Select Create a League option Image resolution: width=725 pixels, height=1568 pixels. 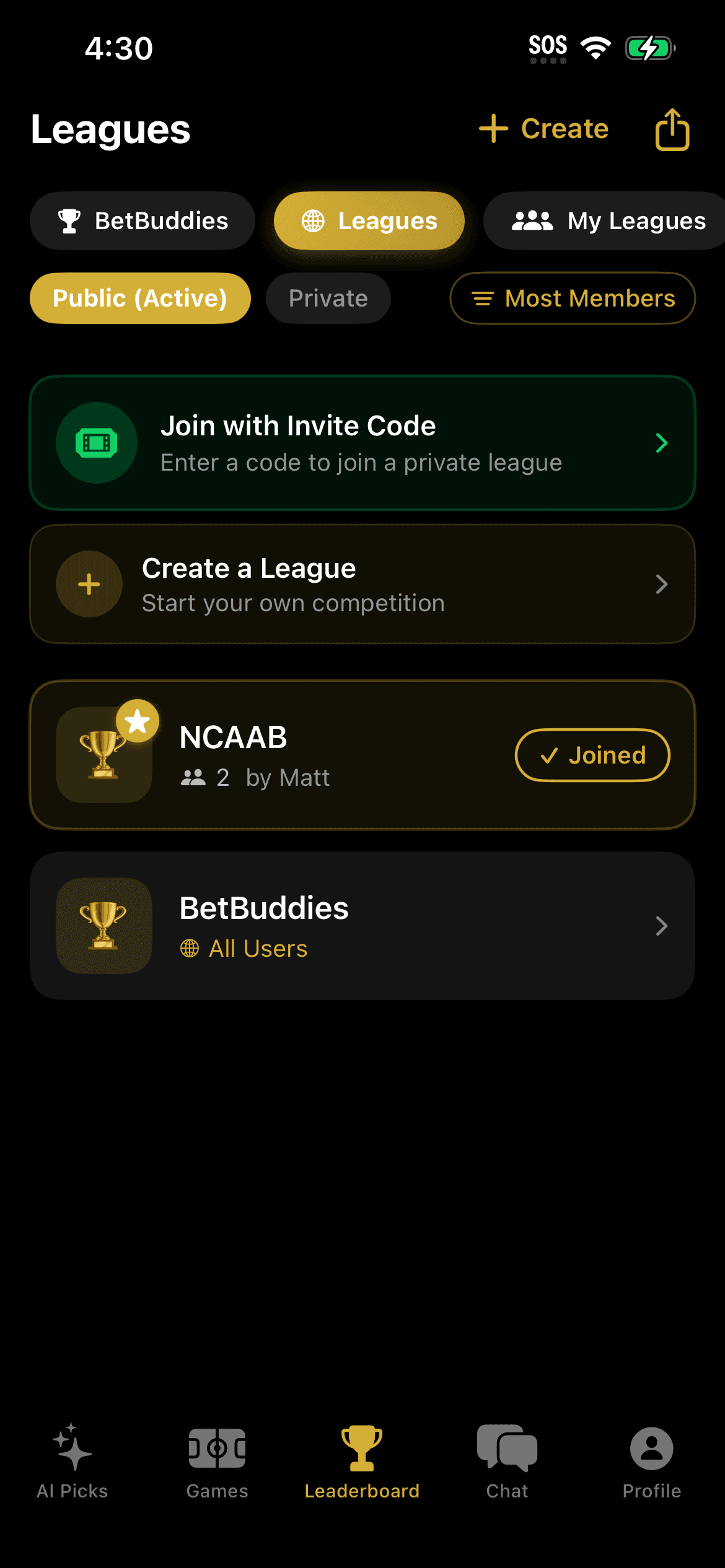point(361,583)
